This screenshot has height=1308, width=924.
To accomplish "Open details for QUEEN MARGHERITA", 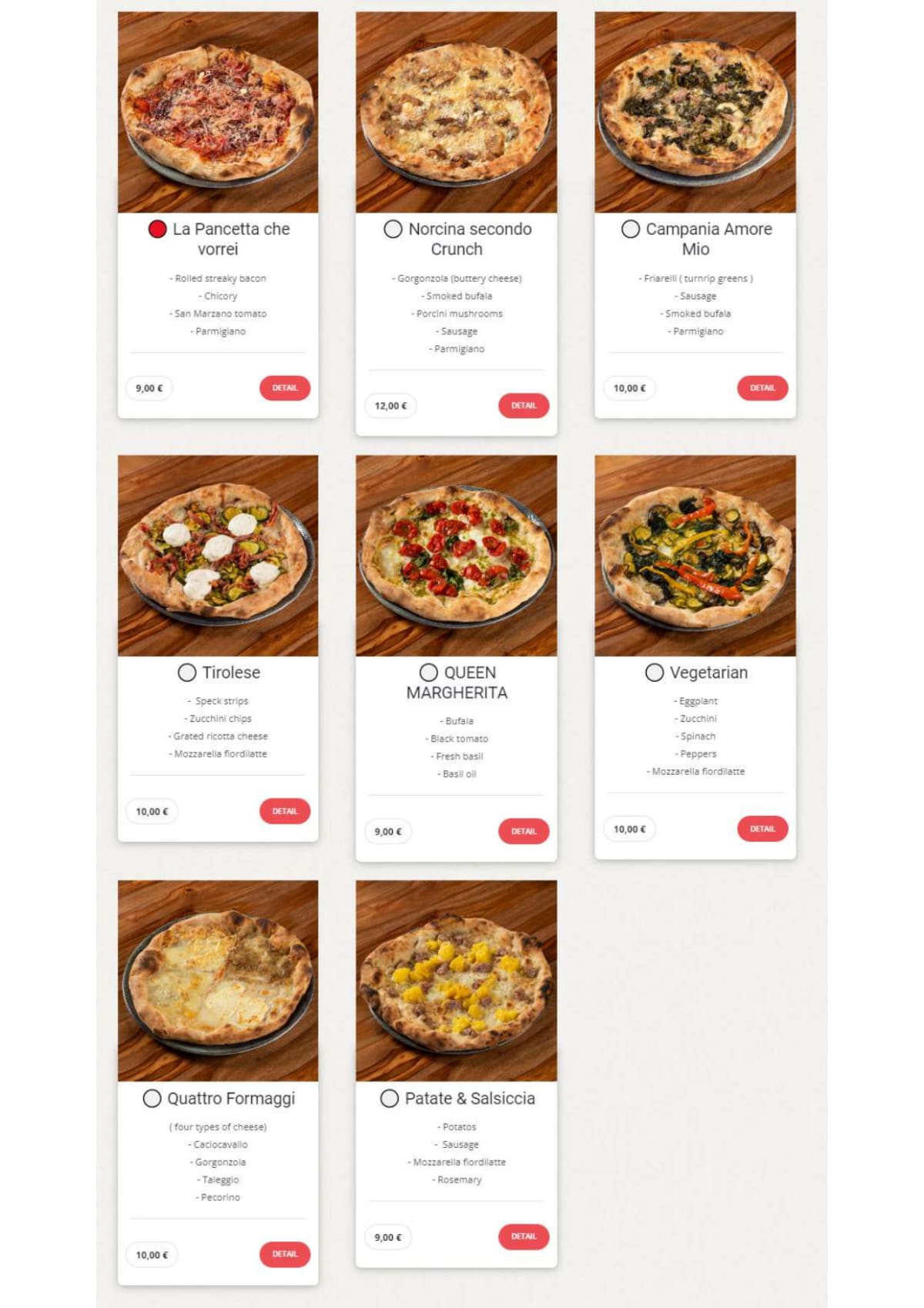I will tap(524, 831).
